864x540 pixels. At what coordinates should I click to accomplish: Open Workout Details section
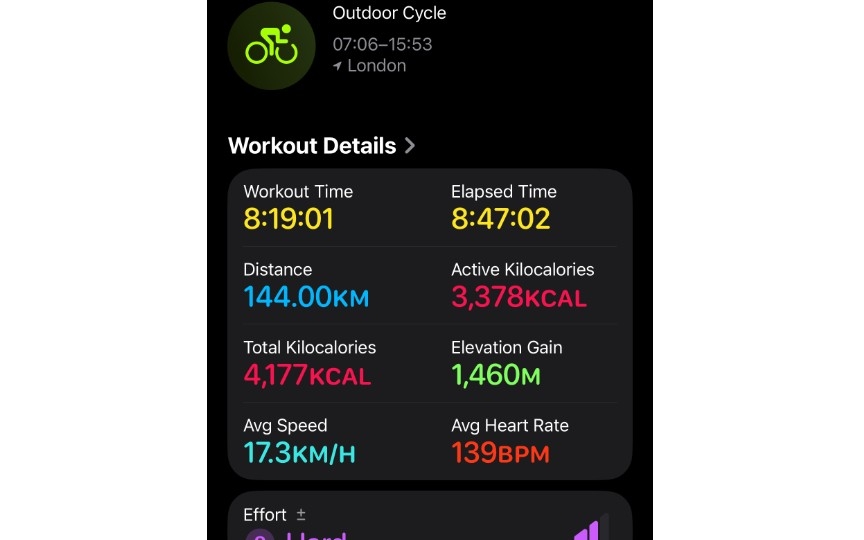(321, 146)
